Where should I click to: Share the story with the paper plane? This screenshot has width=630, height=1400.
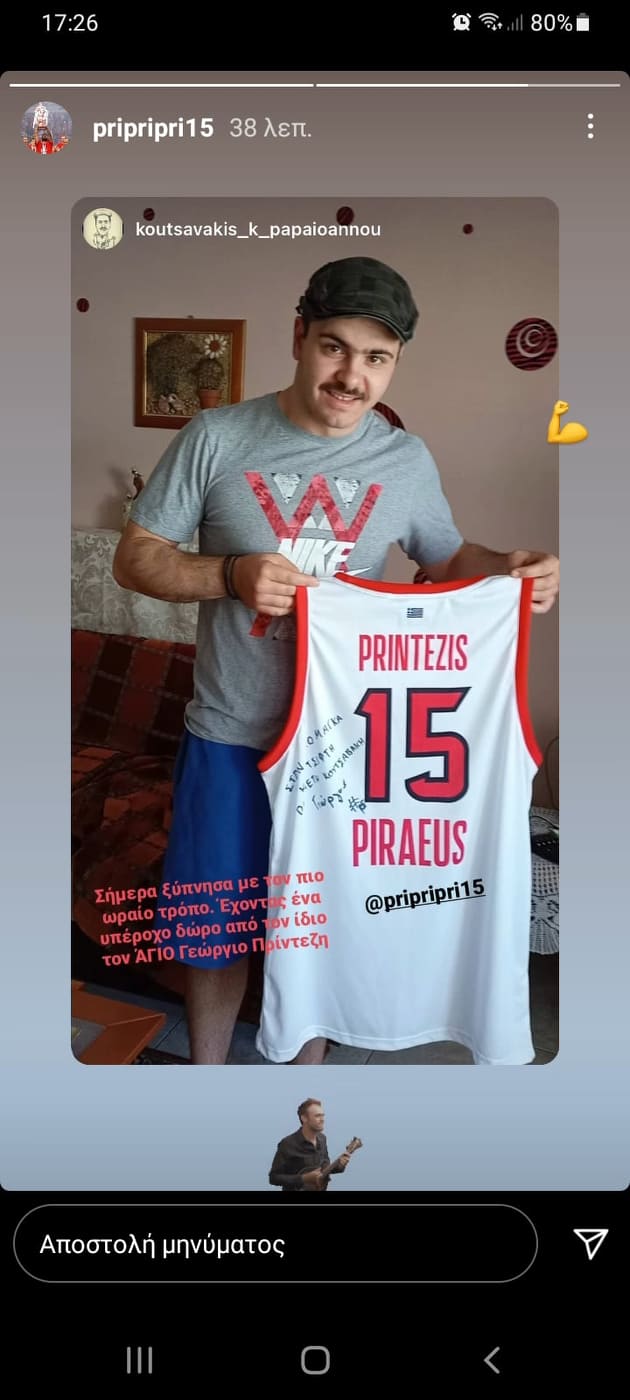(591, 1243)
